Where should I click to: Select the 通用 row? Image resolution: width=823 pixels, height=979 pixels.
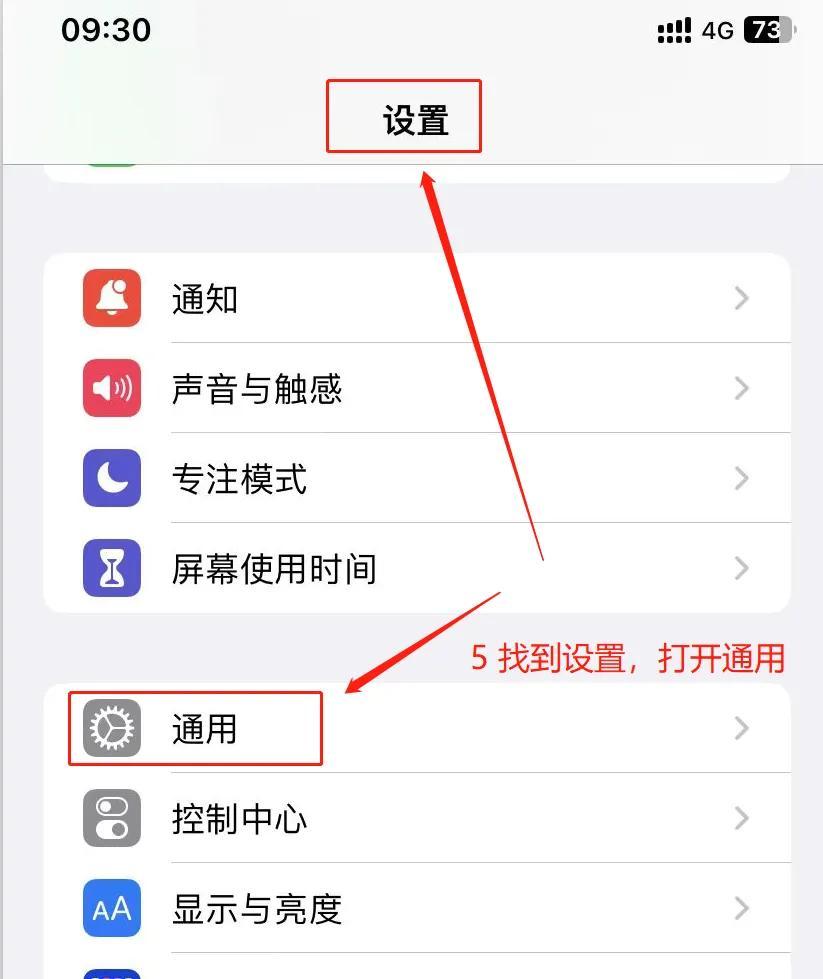pyautogui.click(x=415, y=729)
